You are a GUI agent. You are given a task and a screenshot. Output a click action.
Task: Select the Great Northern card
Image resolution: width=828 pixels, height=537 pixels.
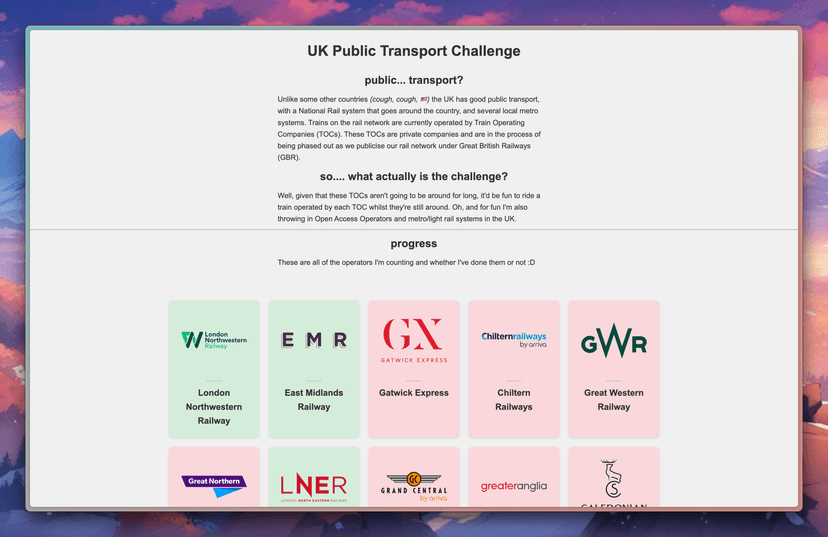click(214, 479)
